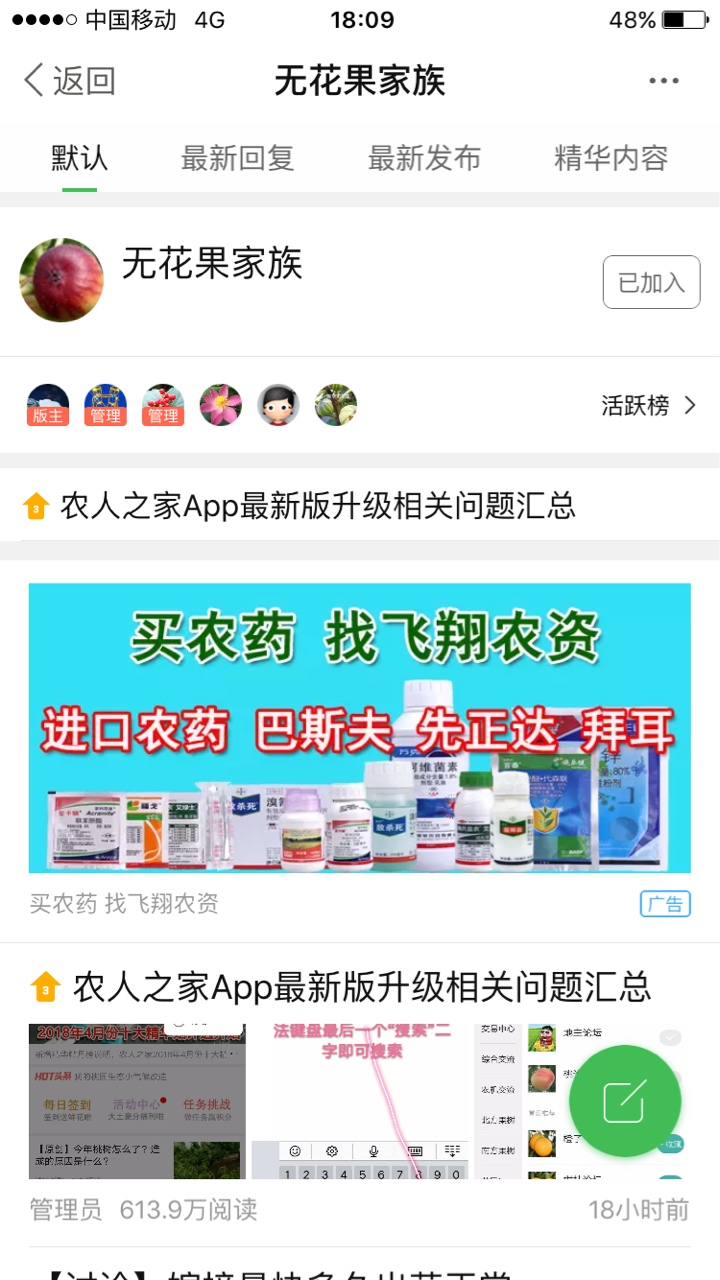
Task: Compose a new post with the green button
Action: tap(625, 1101)
